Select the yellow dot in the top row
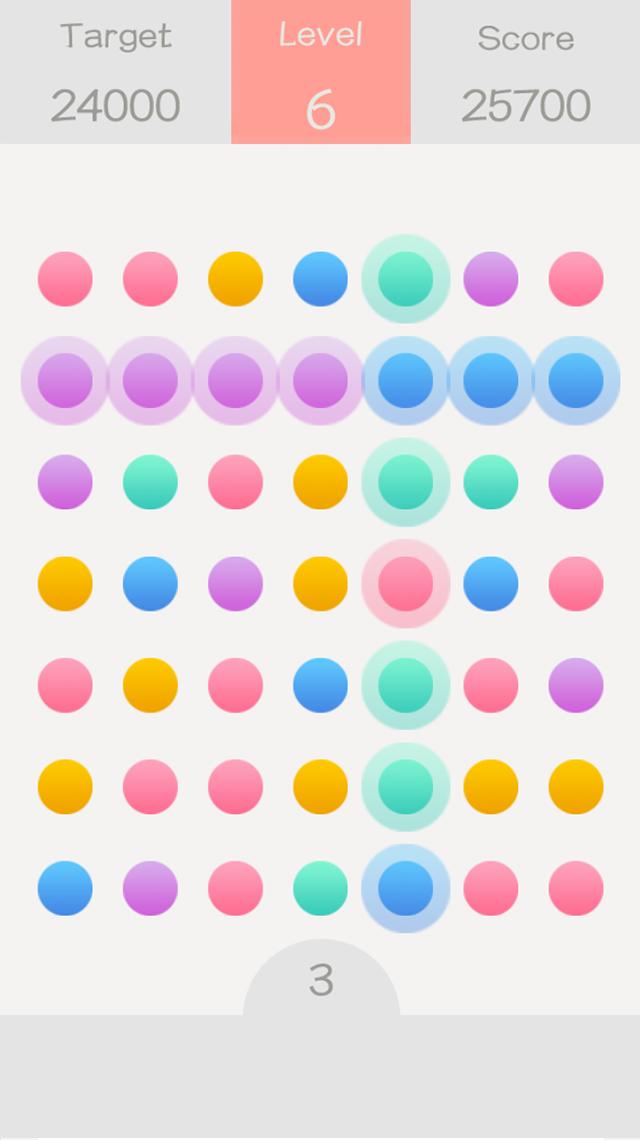Viewport: 640px width, 1140px height. pyautogui.click(x=235, y=279)
